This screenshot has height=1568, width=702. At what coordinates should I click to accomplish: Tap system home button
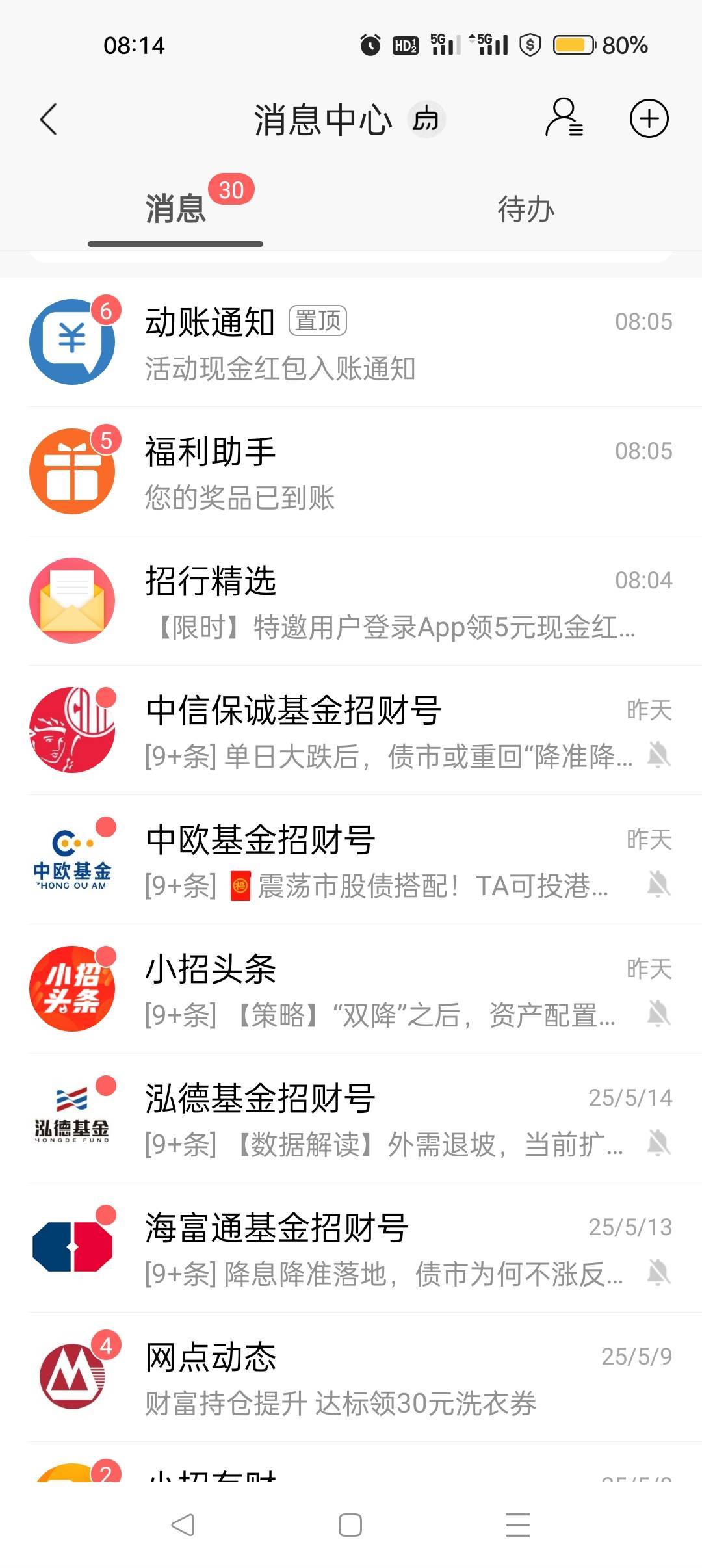(x=350, y=1525)
